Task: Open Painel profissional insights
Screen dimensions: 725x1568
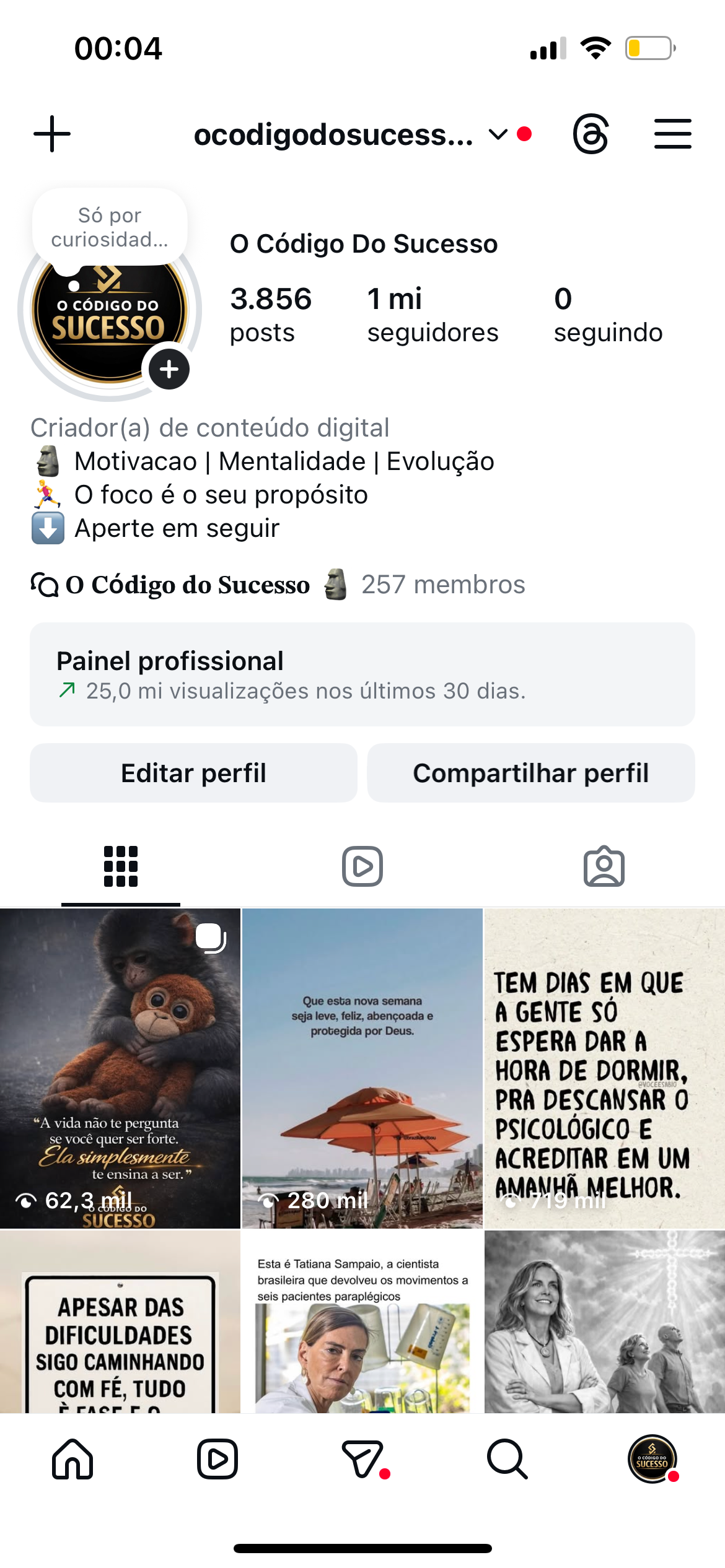Action: (x=362, y=674)
